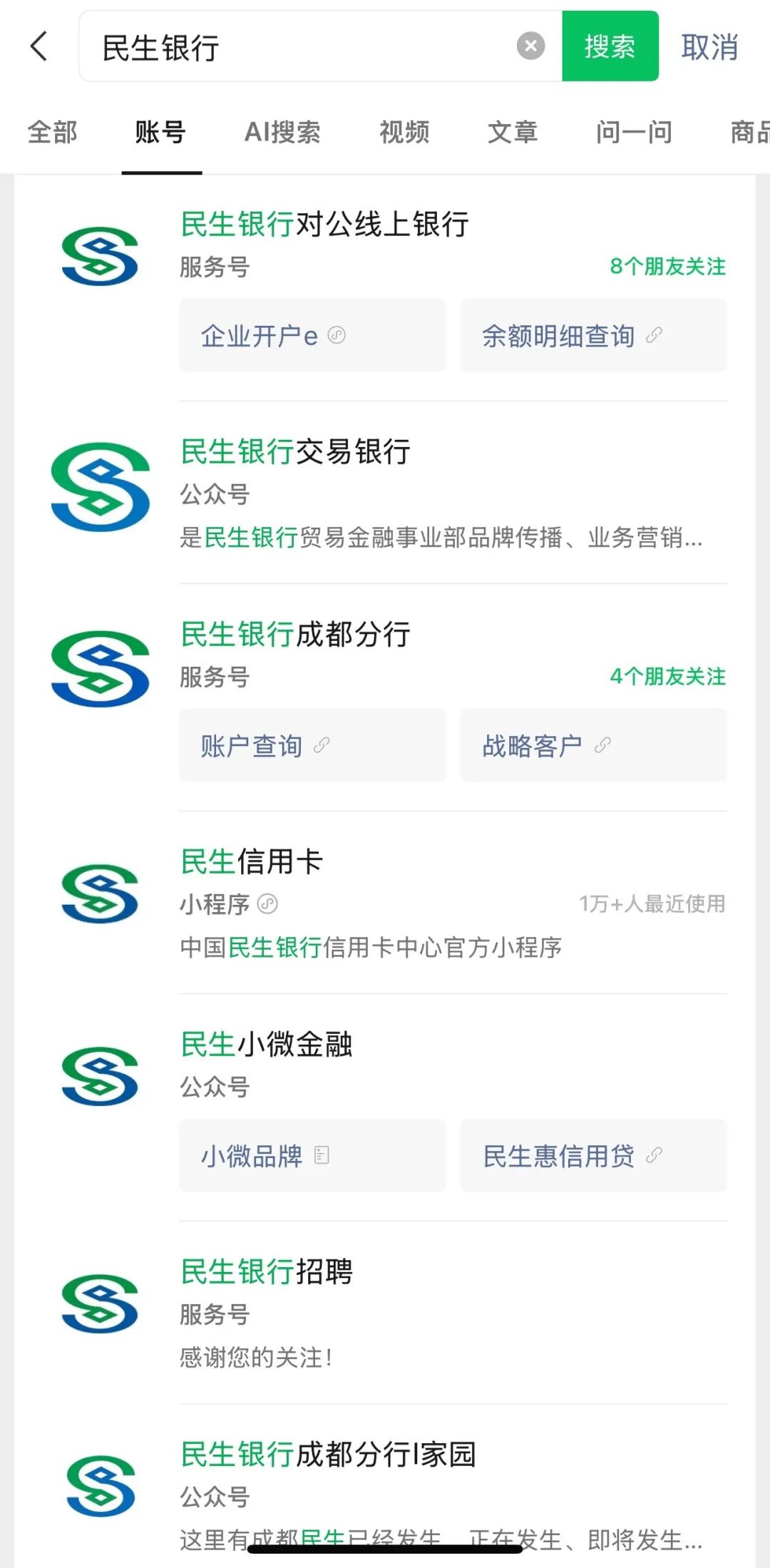Open the 民生惠信用贷 shortcut
Image resolution: width=770 pixels, height=1568 pixels.
coord(593,1155)
